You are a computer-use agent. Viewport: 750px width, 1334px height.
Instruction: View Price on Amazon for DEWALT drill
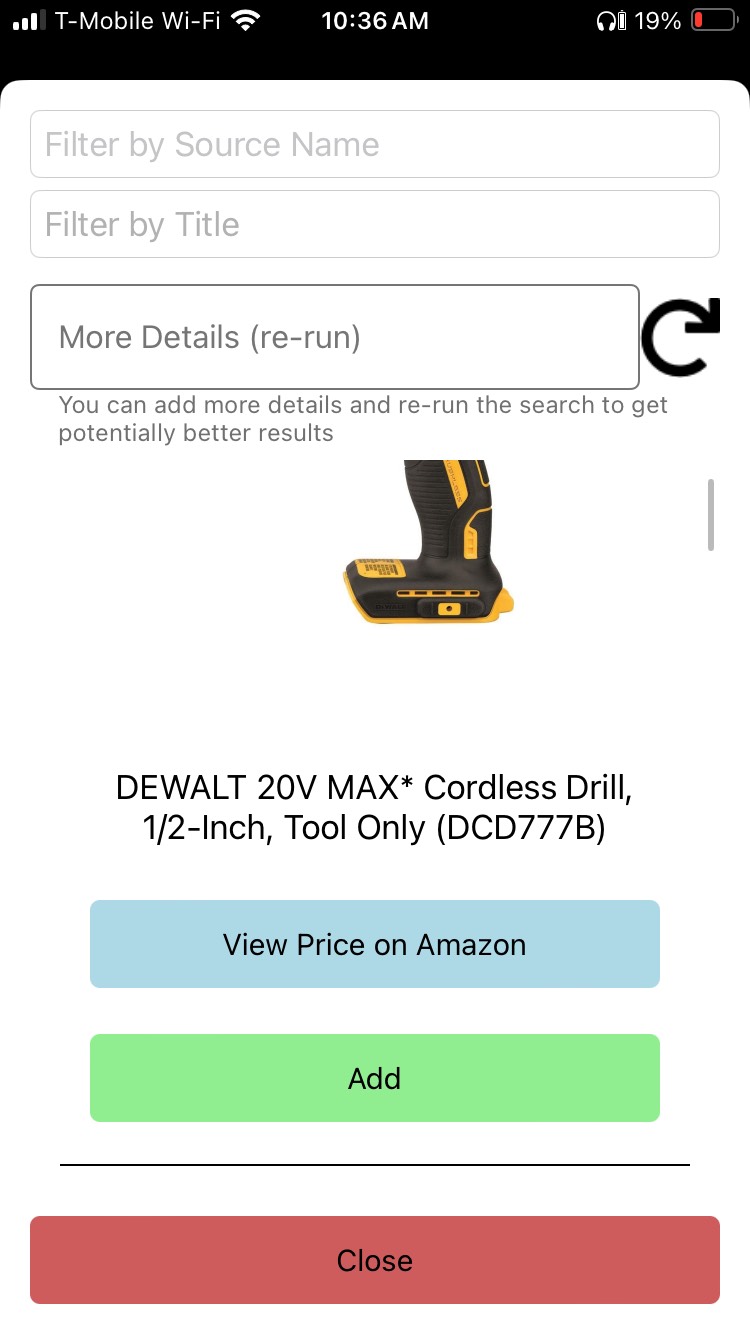(374, 944)
